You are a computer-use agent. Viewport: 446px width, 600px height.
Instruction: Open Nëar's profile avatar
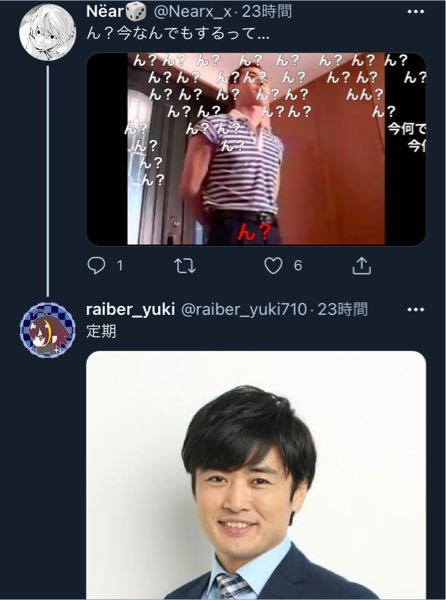pos(47,31)
